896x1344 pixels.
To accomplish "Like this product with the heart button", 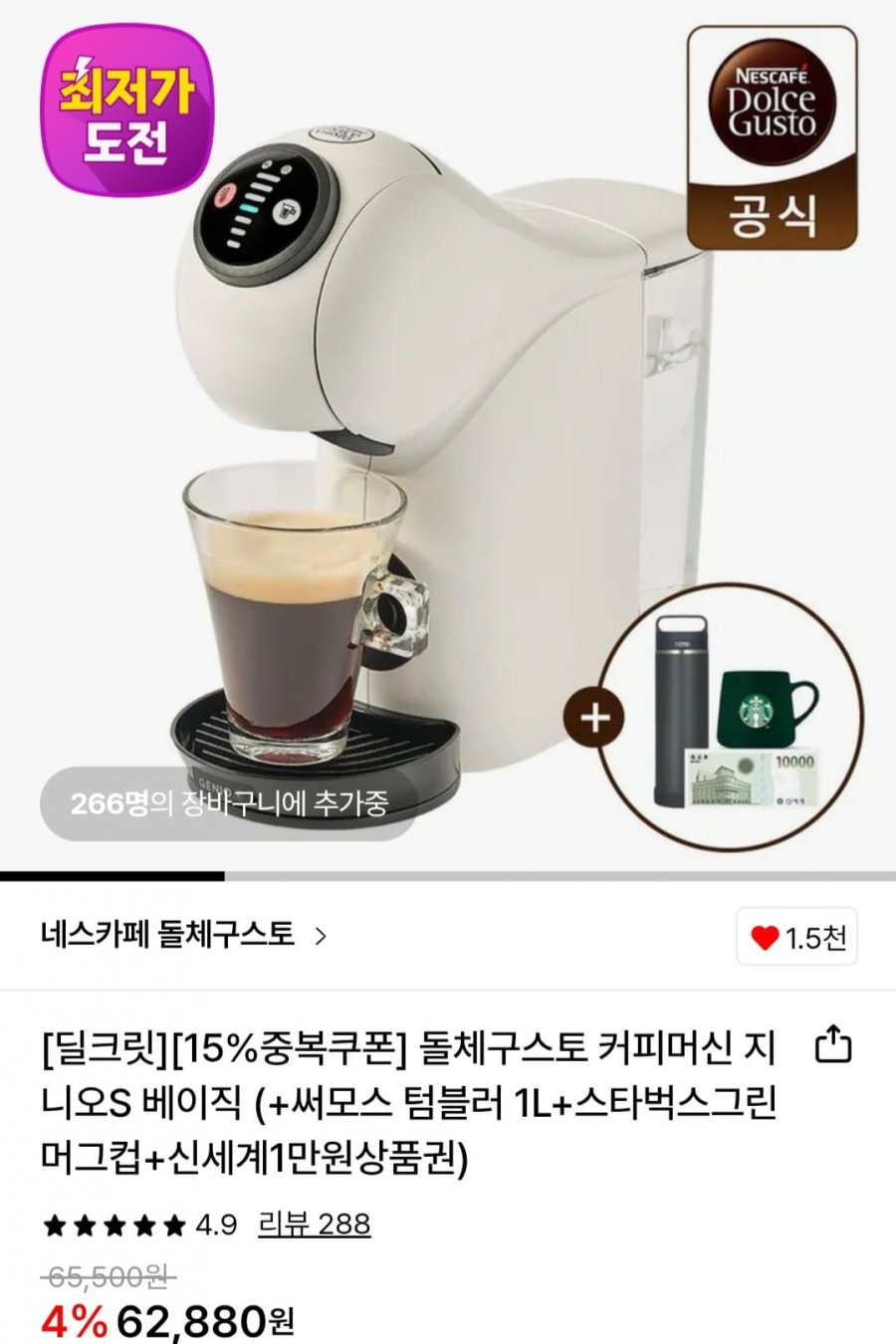I will 796,938.
